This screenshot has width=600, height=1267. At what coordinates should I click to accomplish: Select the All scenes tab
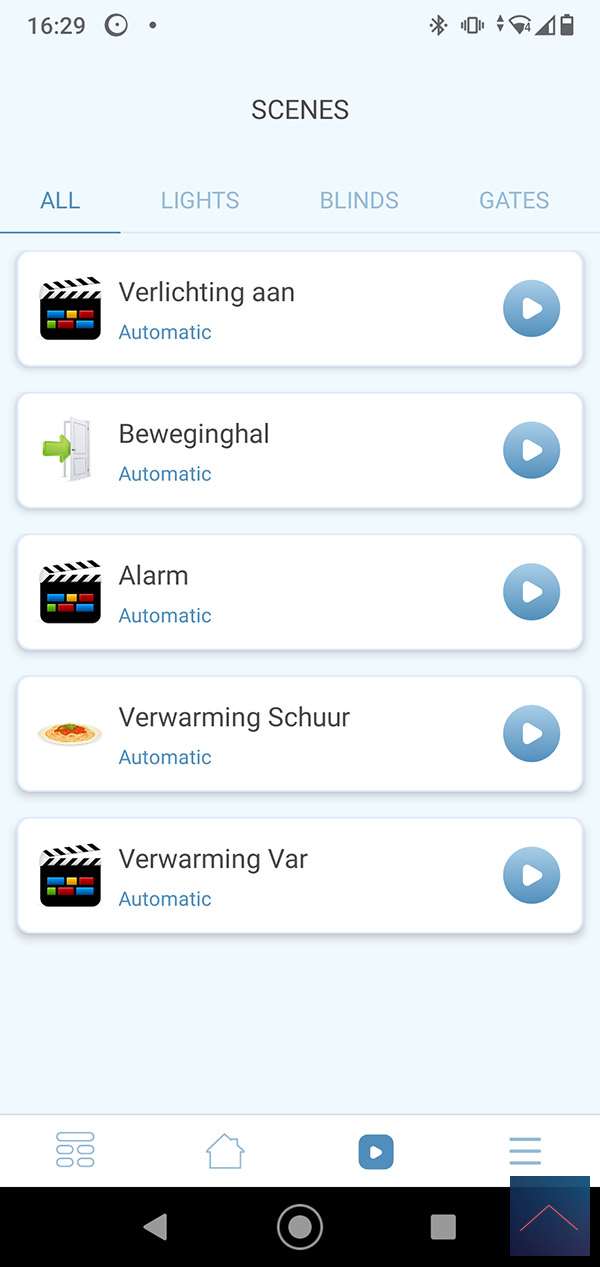(60, 200)
